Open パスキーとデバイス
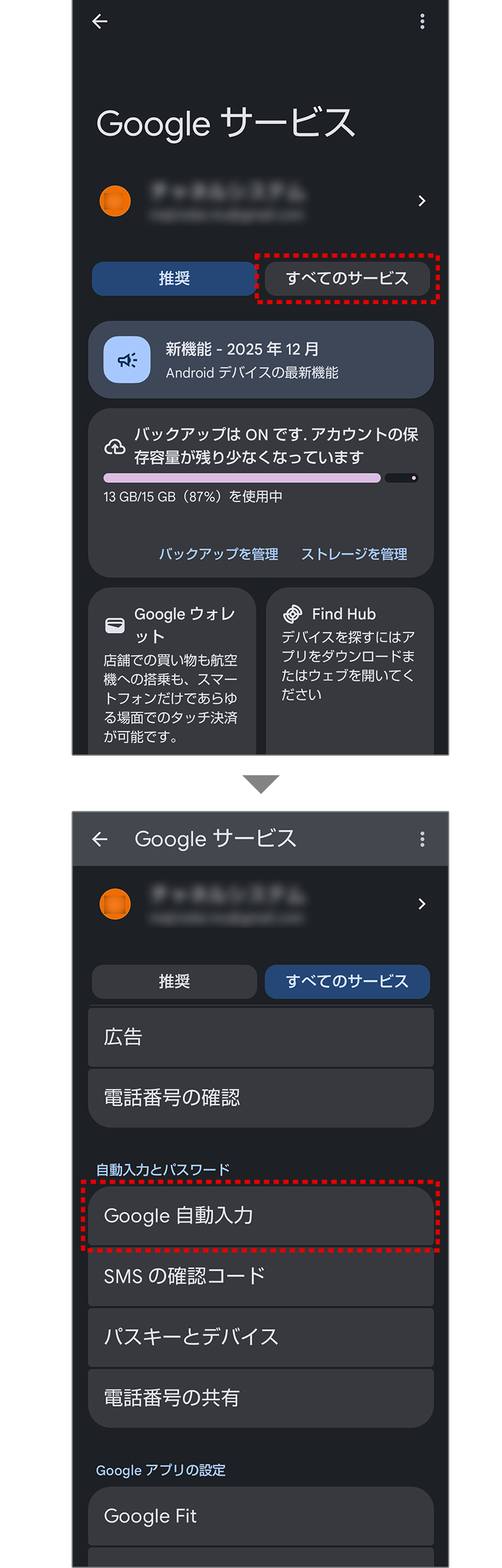The width and height of the screenshot is (502, 1568). tap(260, 1337)
